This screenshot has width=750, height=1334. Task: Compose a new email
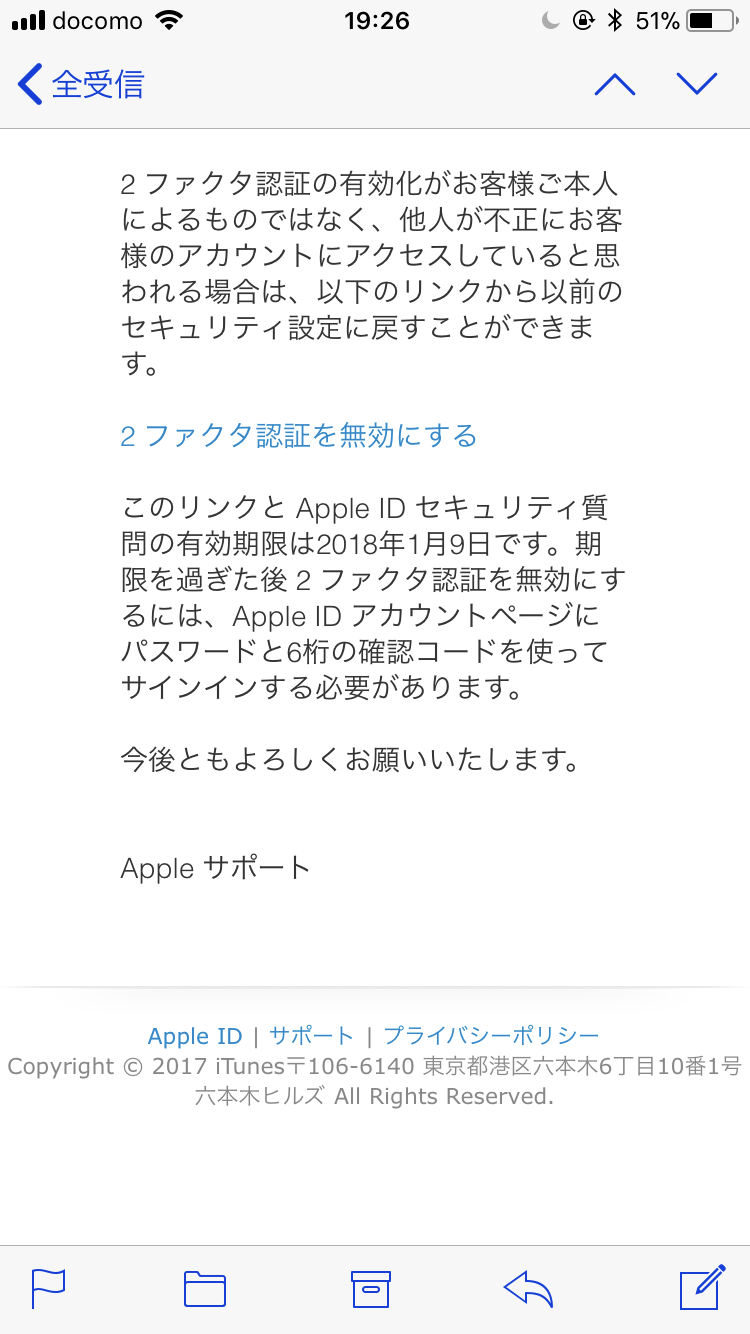[x=702, y=1287]
